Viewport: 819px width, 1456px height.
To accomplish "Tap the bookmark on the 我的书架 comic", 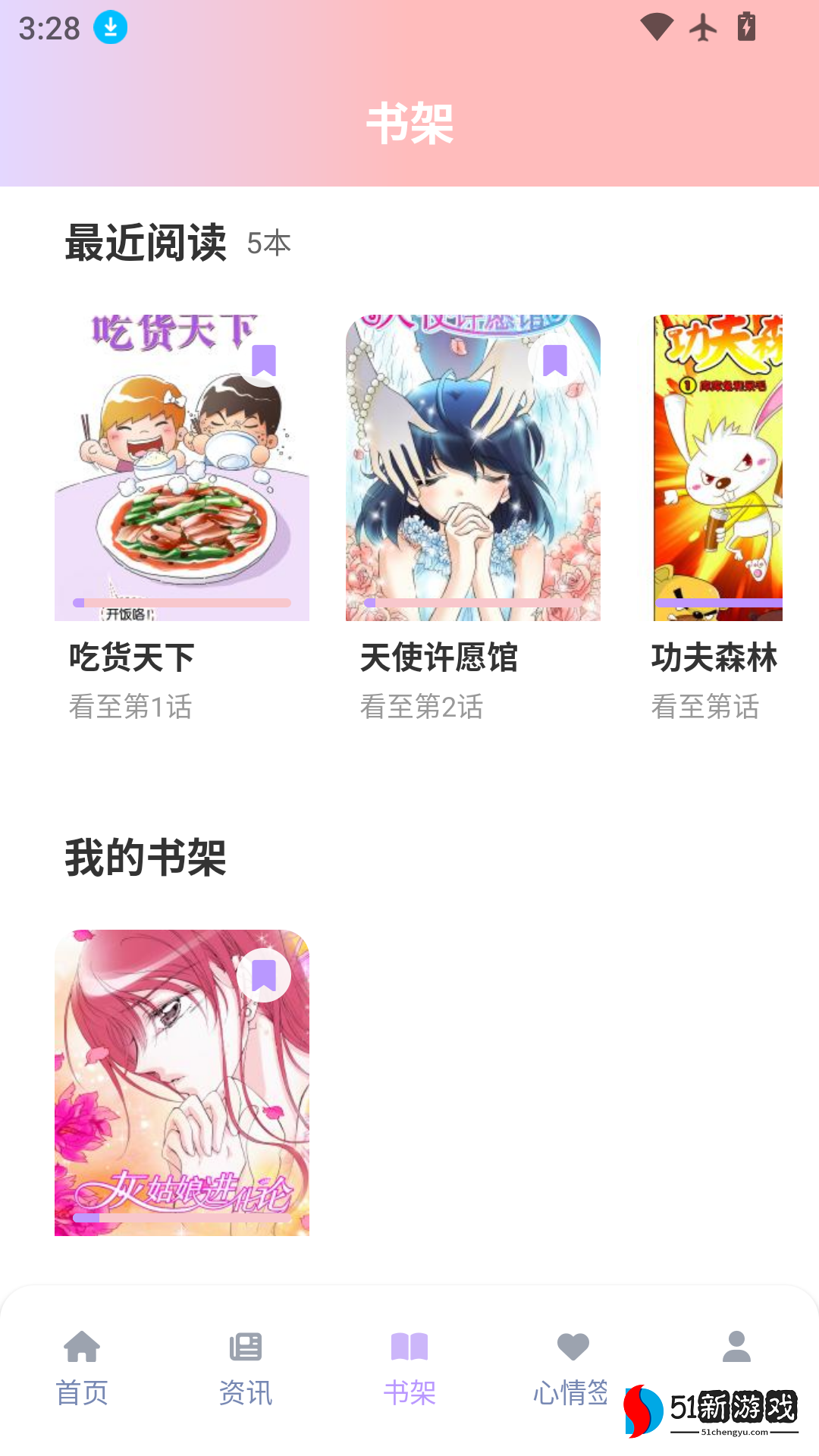I will coord(263,975).
